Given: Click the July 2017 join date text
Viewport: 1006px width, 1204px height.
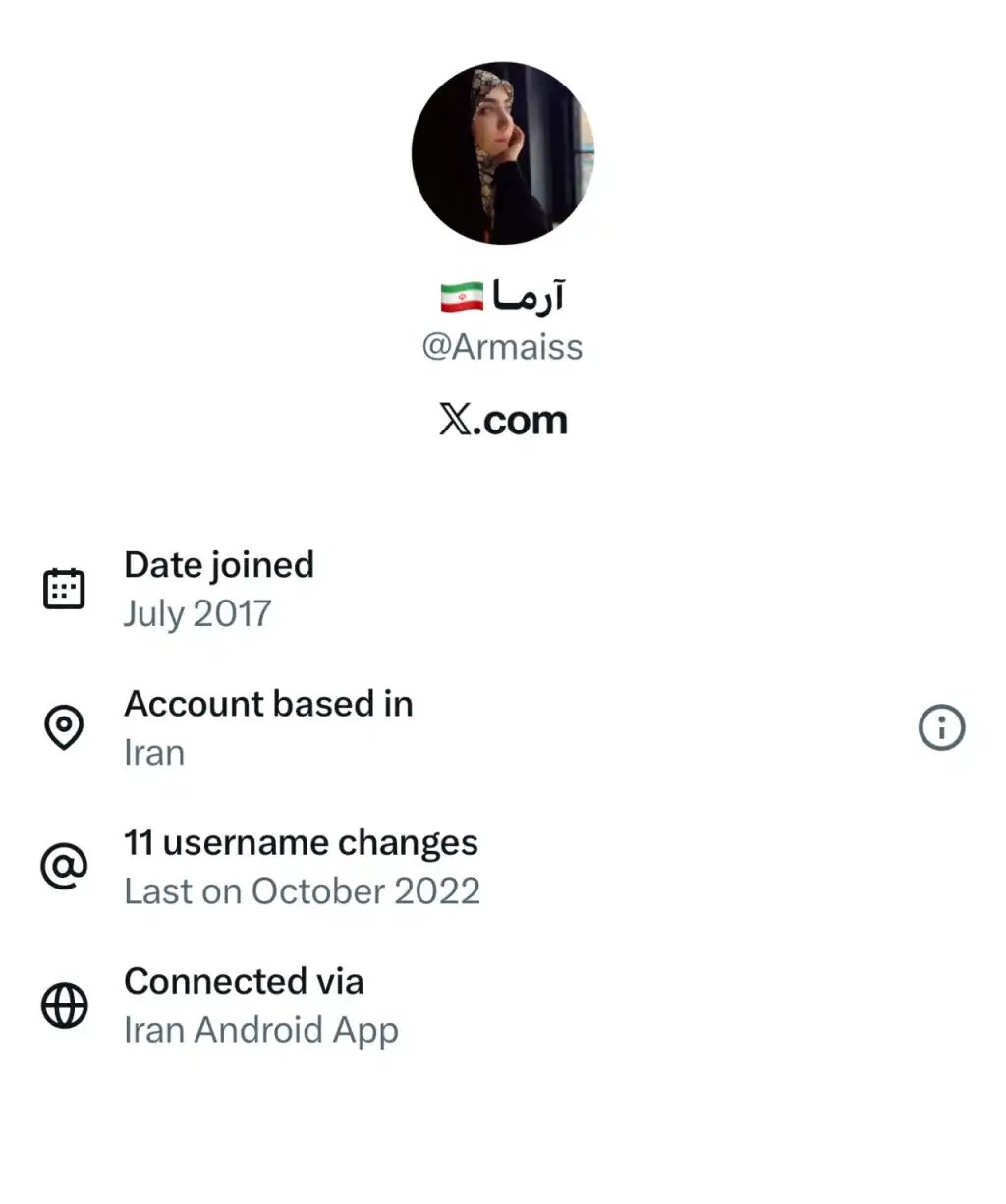Looking at the screenshot, I should (x=196, y=613).
